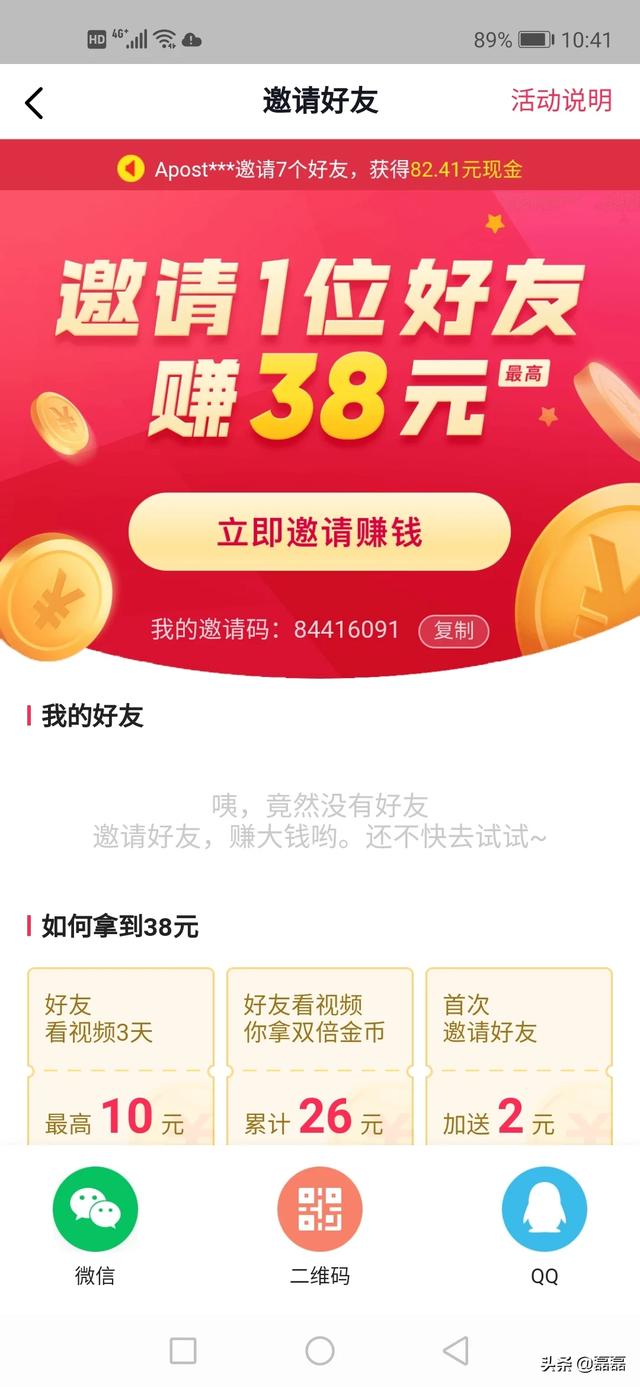
Task: Open the 活动说明 activity rules link
Action: (x=561, y=100)
